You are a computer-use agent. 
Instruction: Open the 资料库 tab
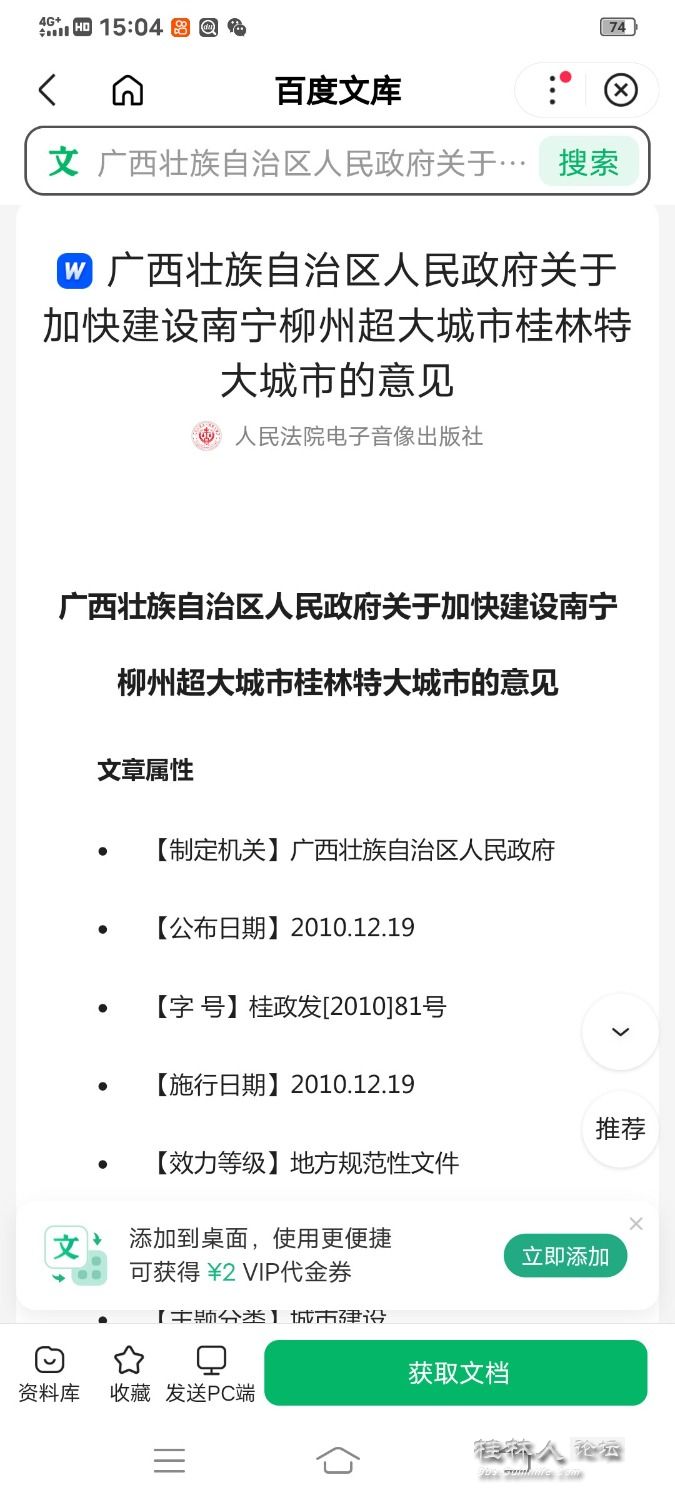tap(49, 1373)
